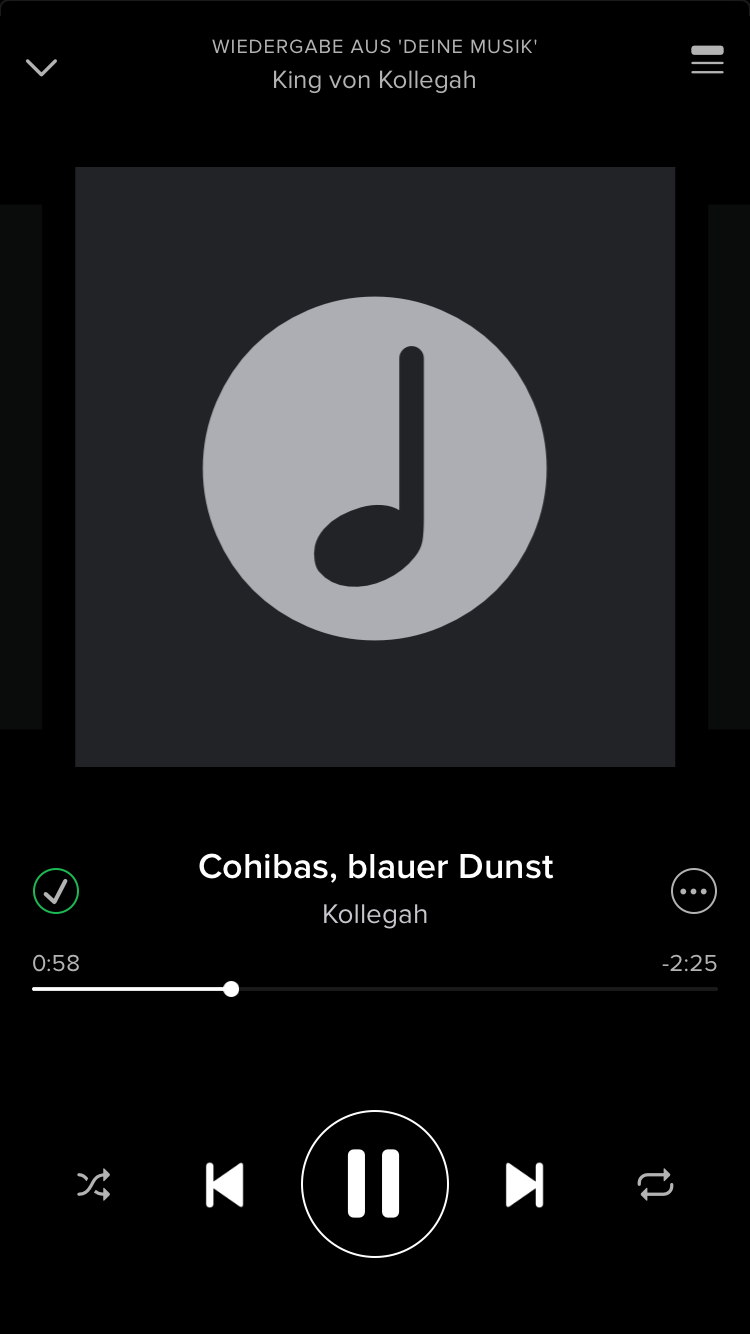Remove the song from Deine Musik via checkmark
This screenshot has height=1334, width=750.
[56, 891]
